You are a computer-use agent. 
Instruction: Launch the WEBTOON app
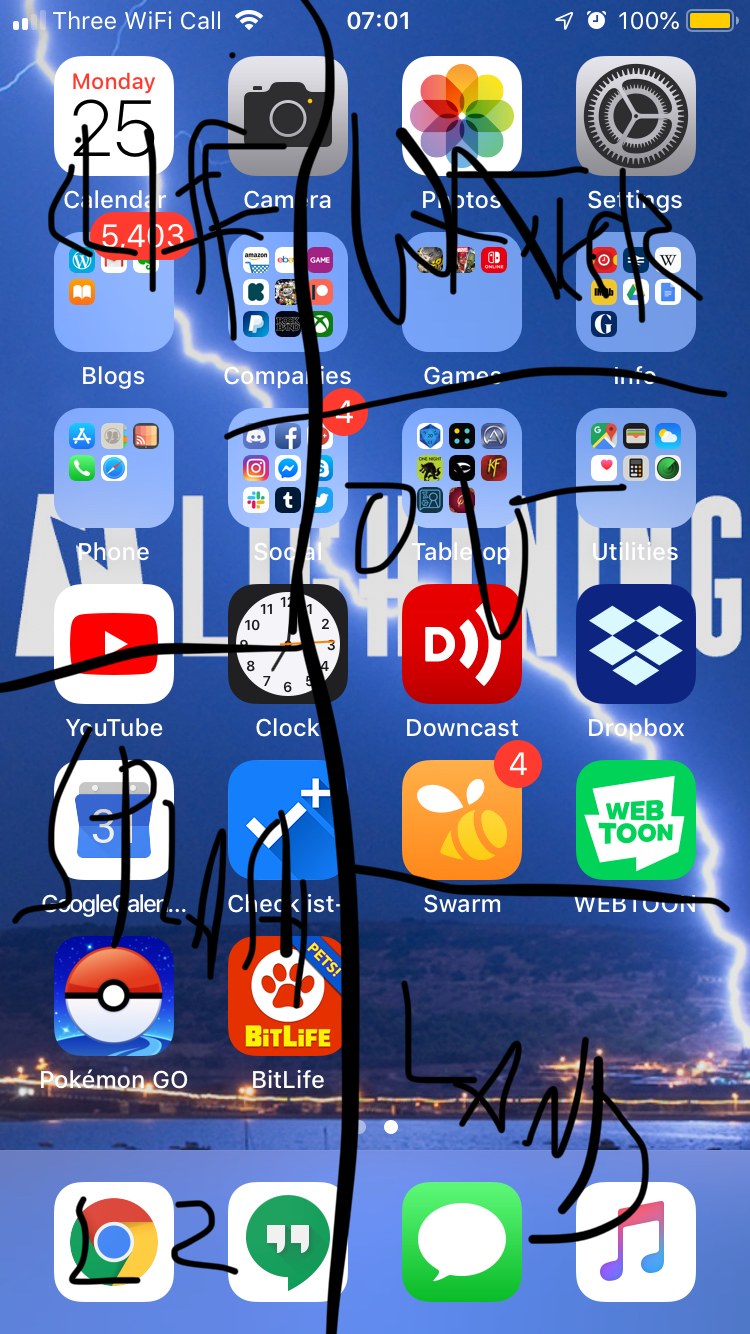coord(635,820)
